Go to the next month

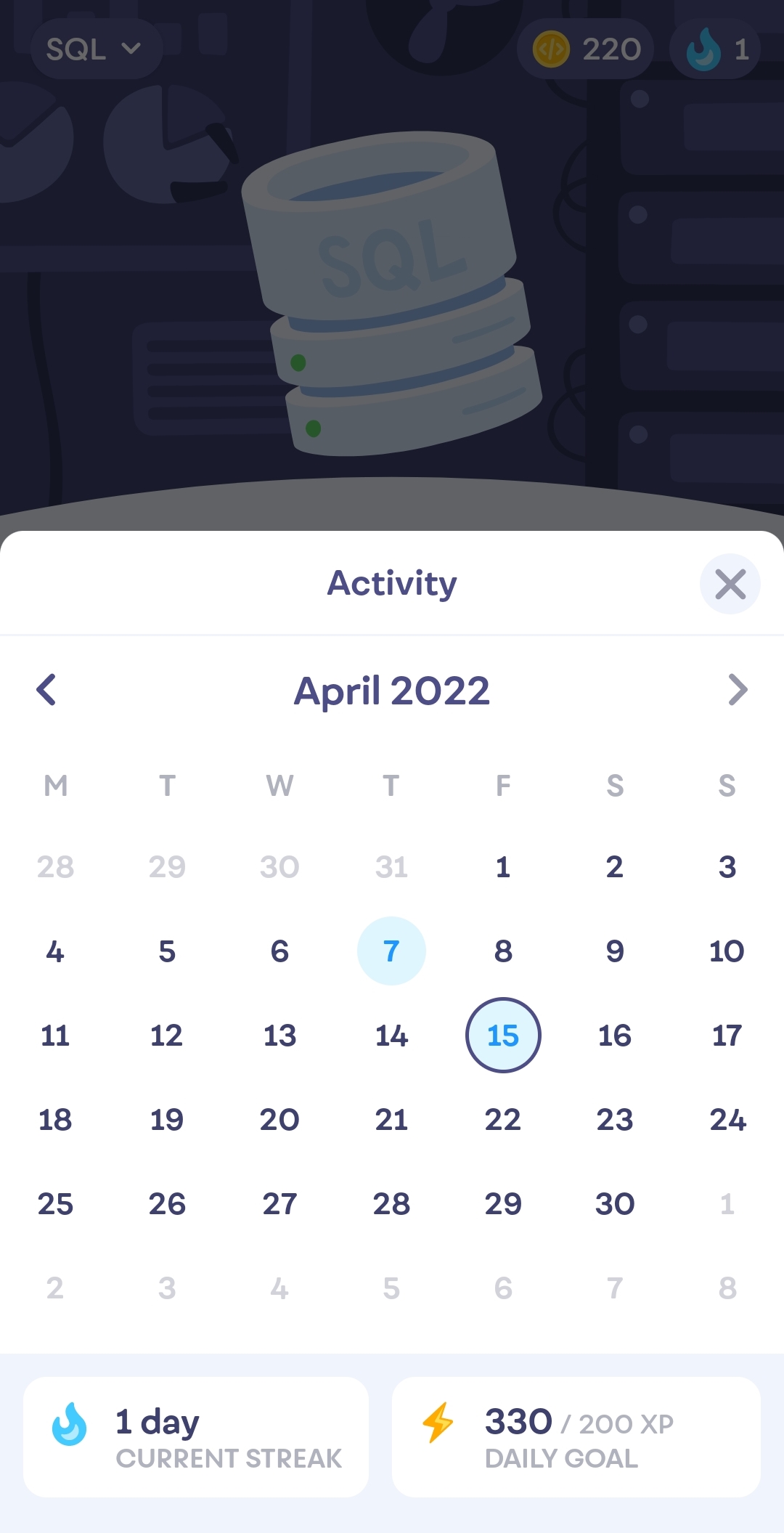tap(737, 690)
